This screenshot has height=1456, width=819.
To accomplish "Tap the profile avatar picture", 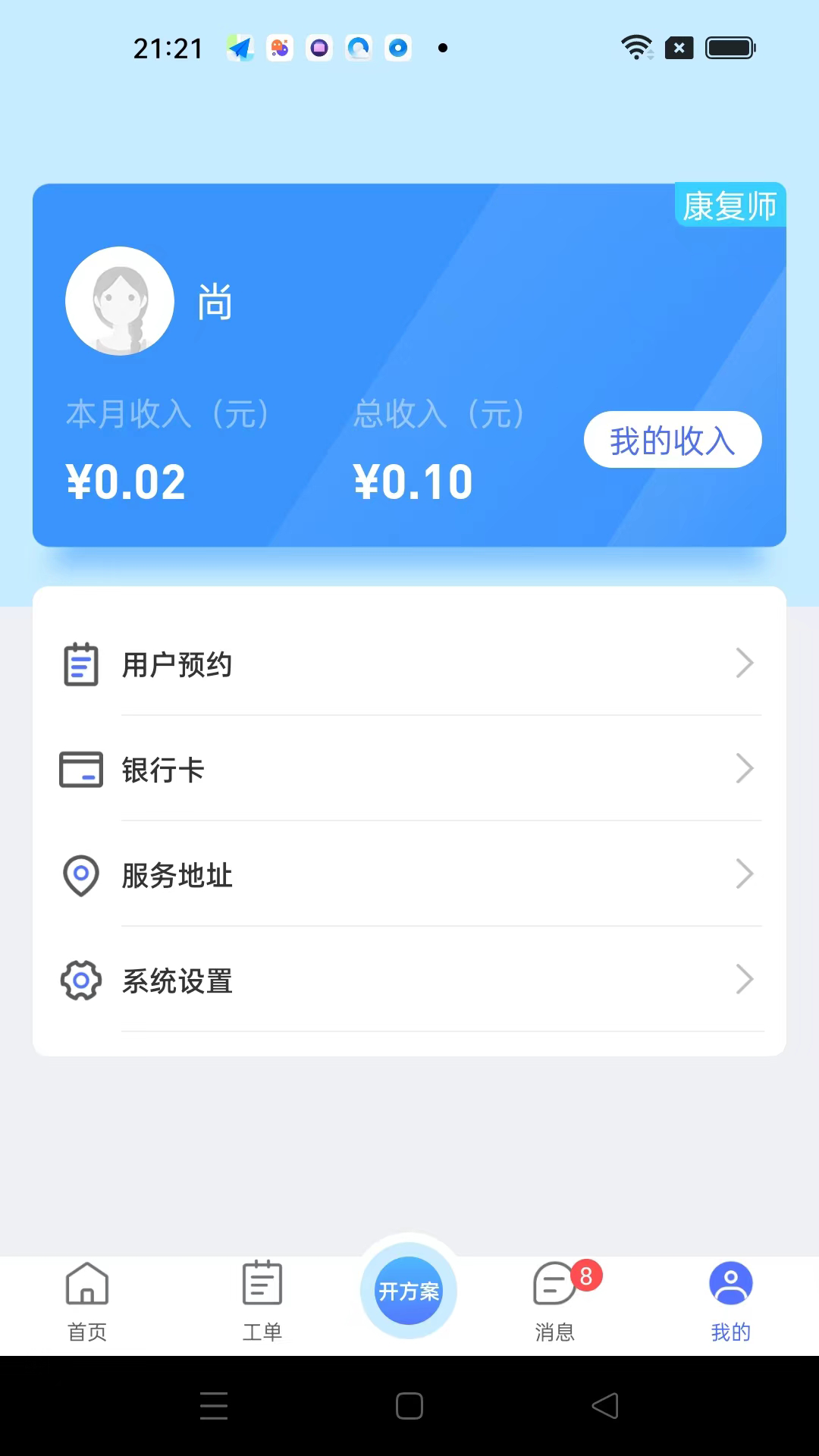I will [x=120, y=301].
